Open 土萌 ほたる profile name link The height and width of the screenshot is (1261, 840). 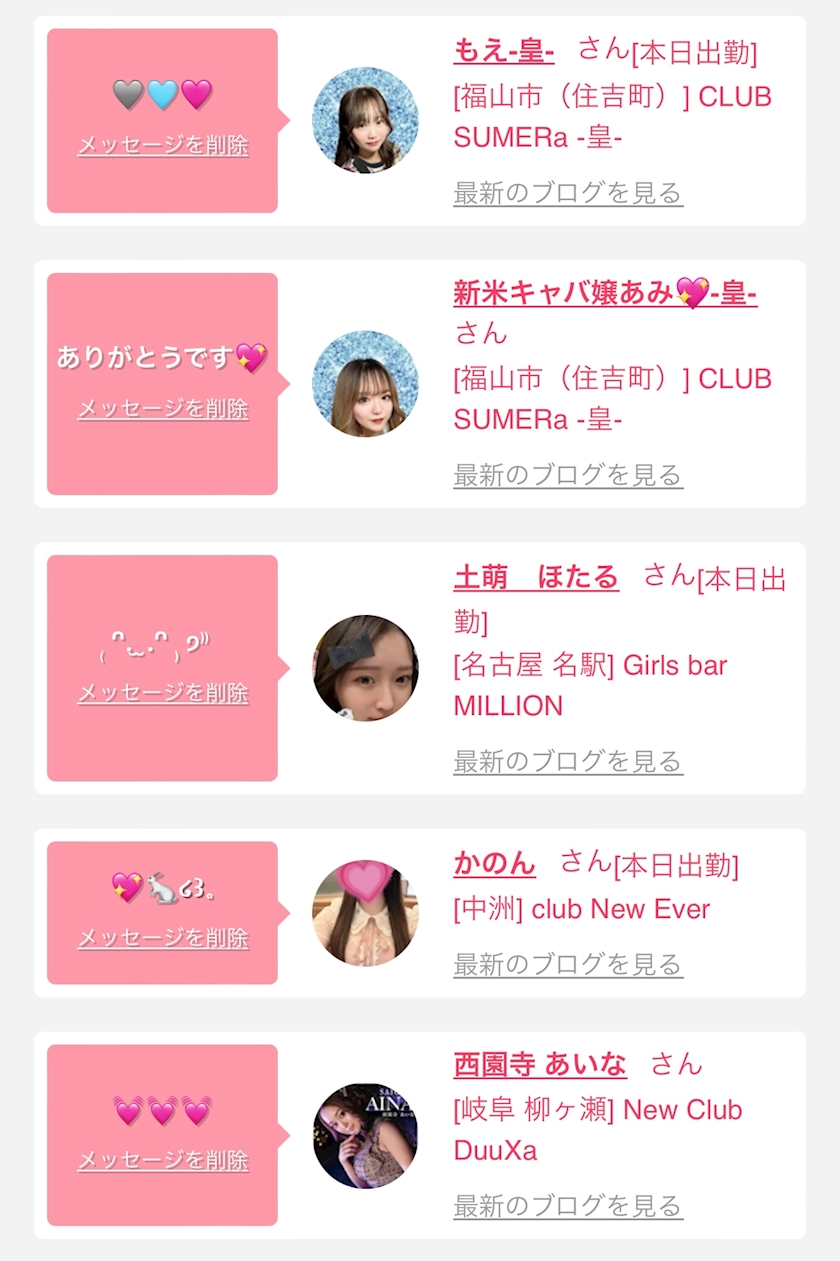(x=536, y=577)
